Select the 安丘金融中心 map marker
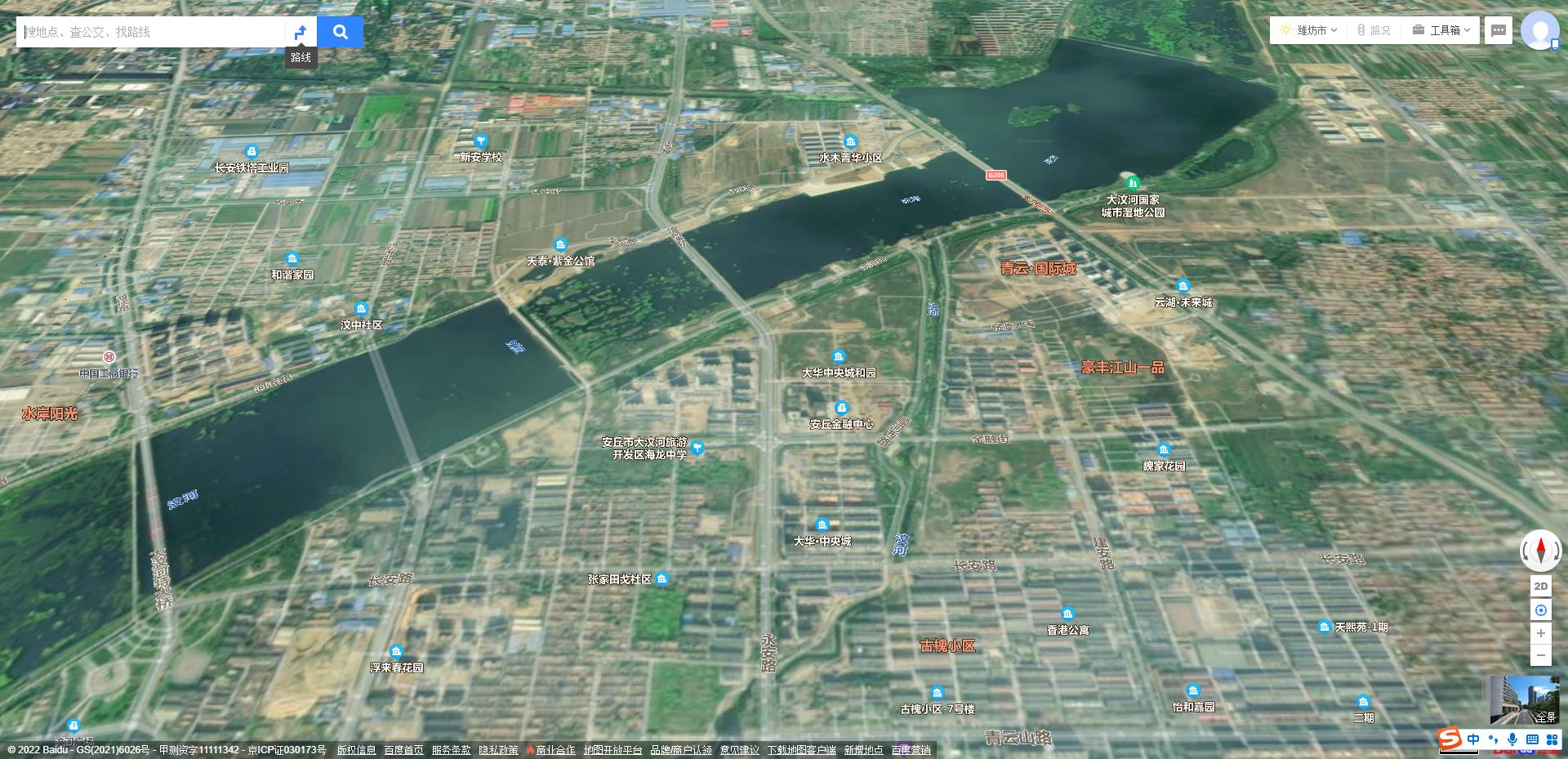 841,409
